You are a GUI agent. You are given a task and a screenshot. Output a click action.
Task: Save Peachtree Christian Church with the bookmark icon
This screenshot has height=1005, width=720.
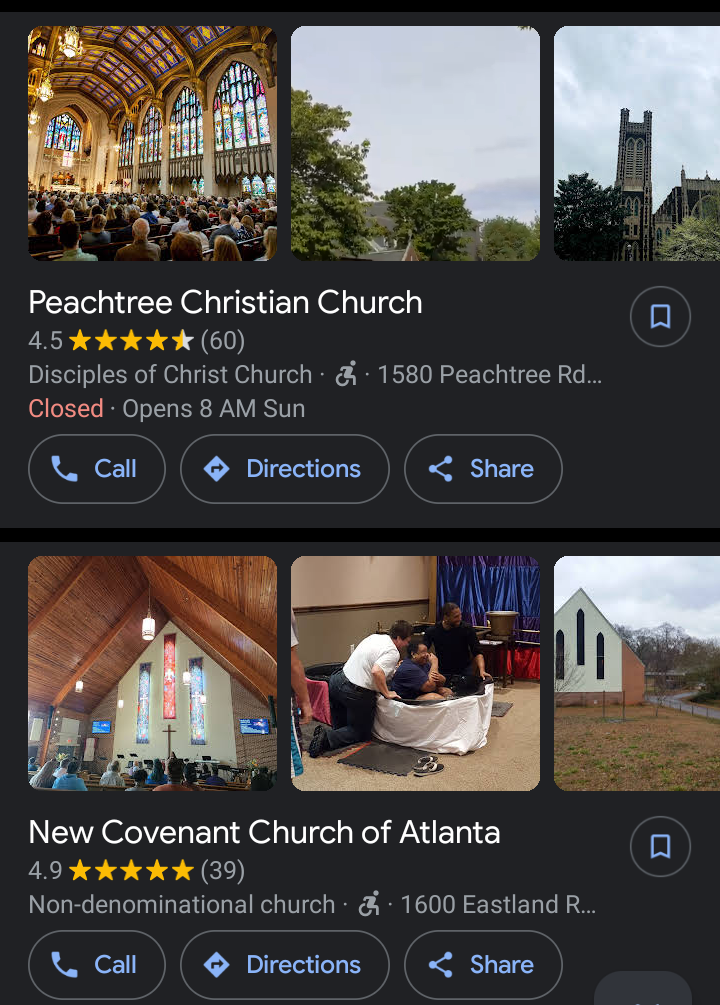pyautogui.click(x=660, y=317)
